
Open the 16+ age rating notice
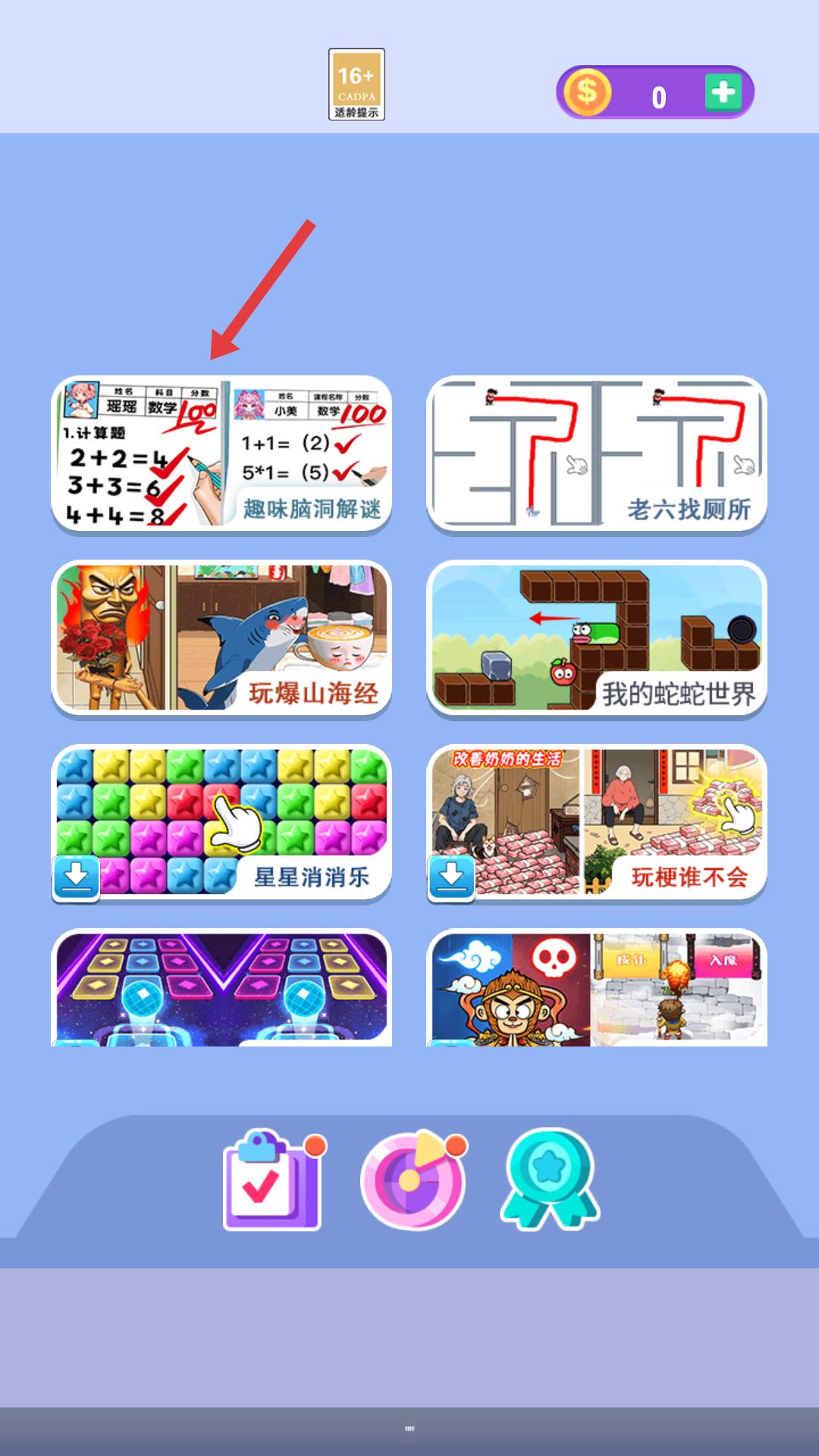coord(356,84)
